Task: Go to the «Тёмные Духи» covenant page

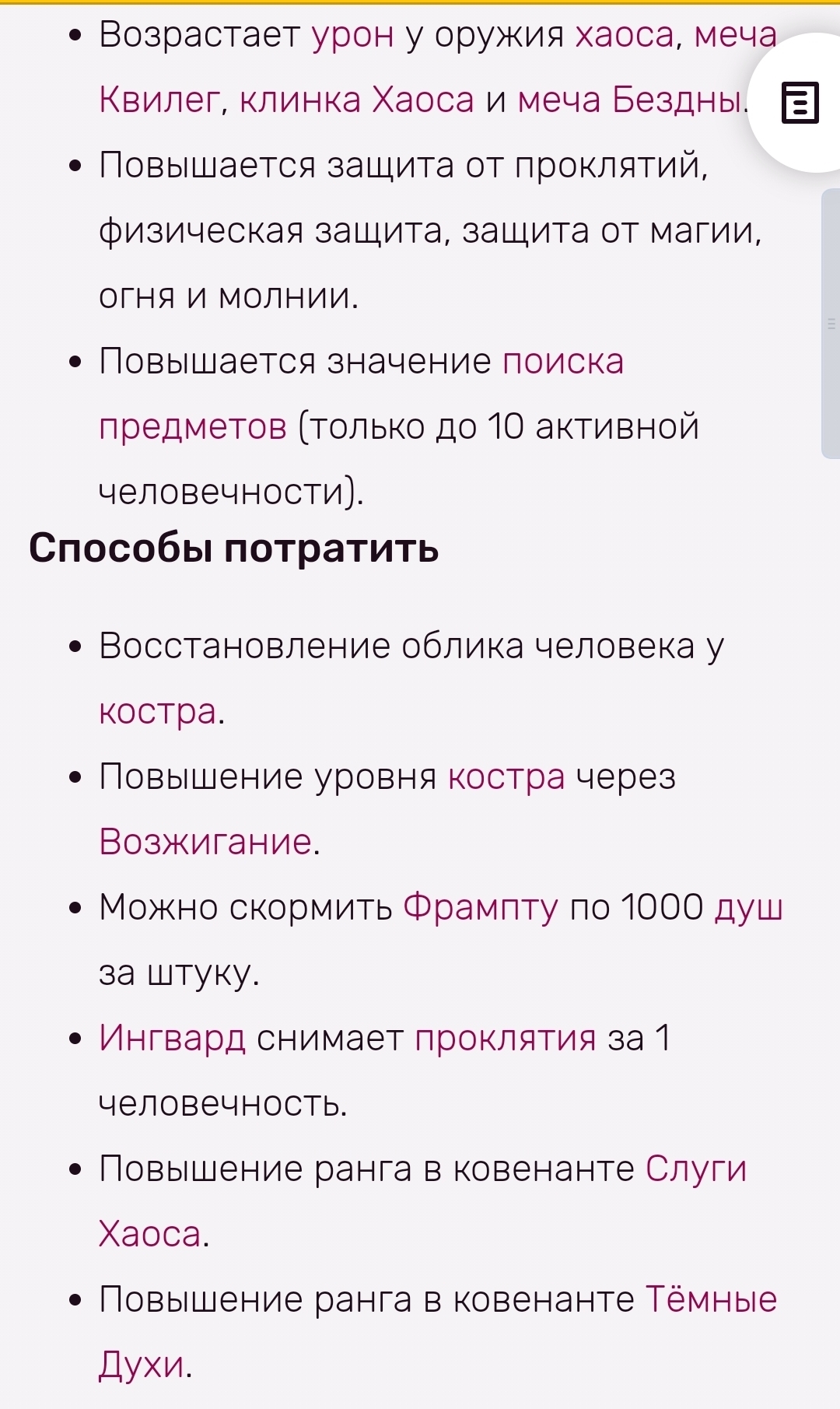Action: 711,1299
